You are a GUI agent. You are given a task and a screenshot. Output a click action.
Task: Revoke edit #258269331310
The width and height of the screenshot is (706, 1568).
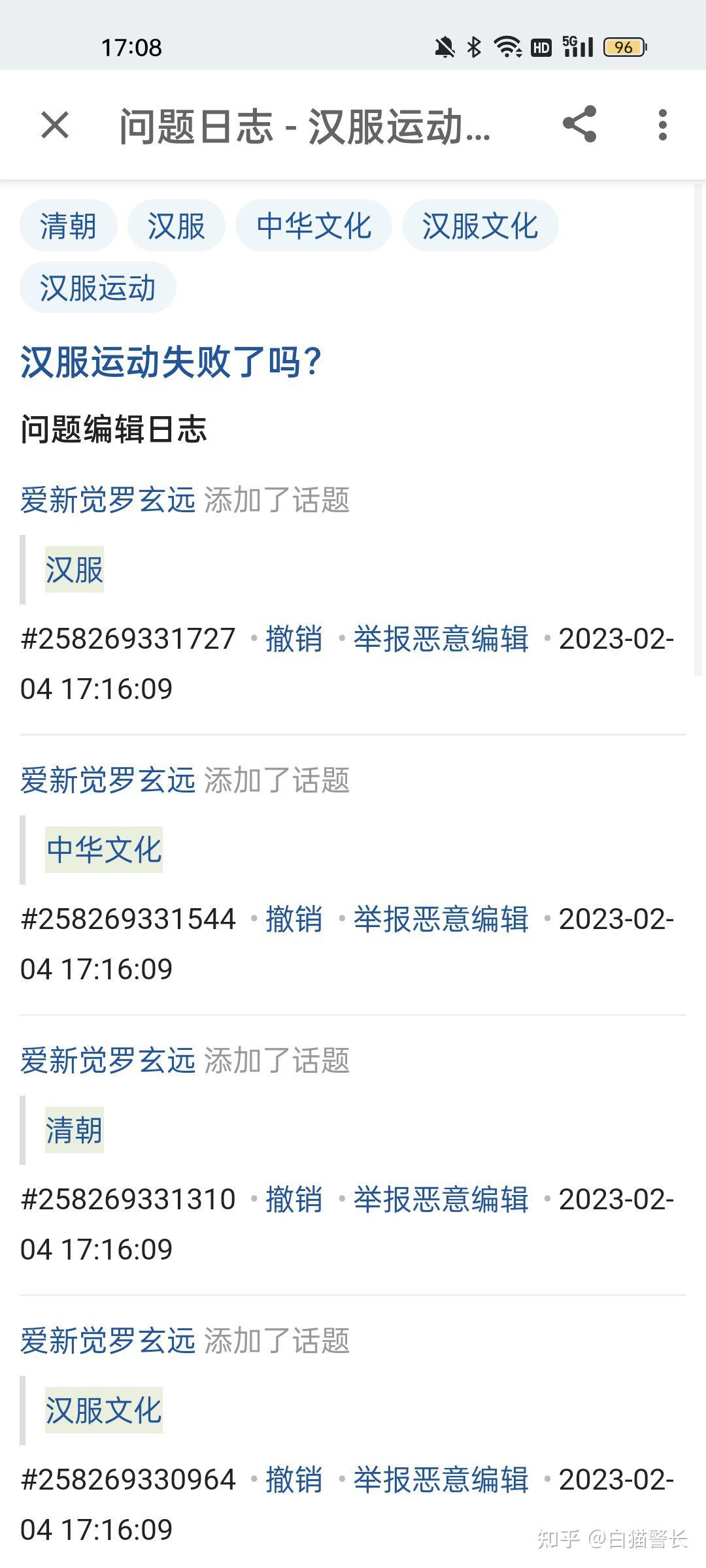(294, 1200)
